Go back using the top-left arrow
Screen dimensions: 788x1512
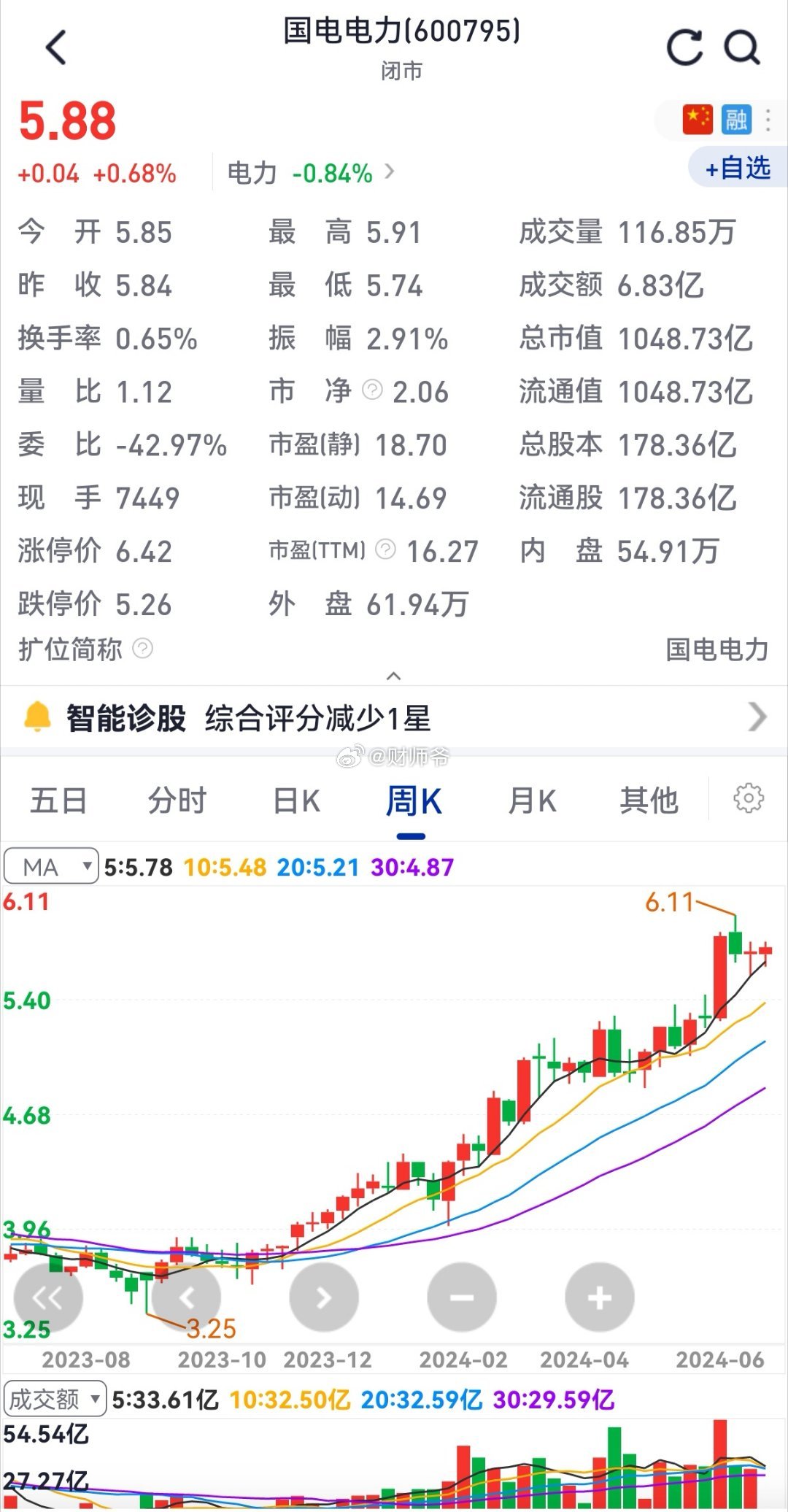pos(56,48)
